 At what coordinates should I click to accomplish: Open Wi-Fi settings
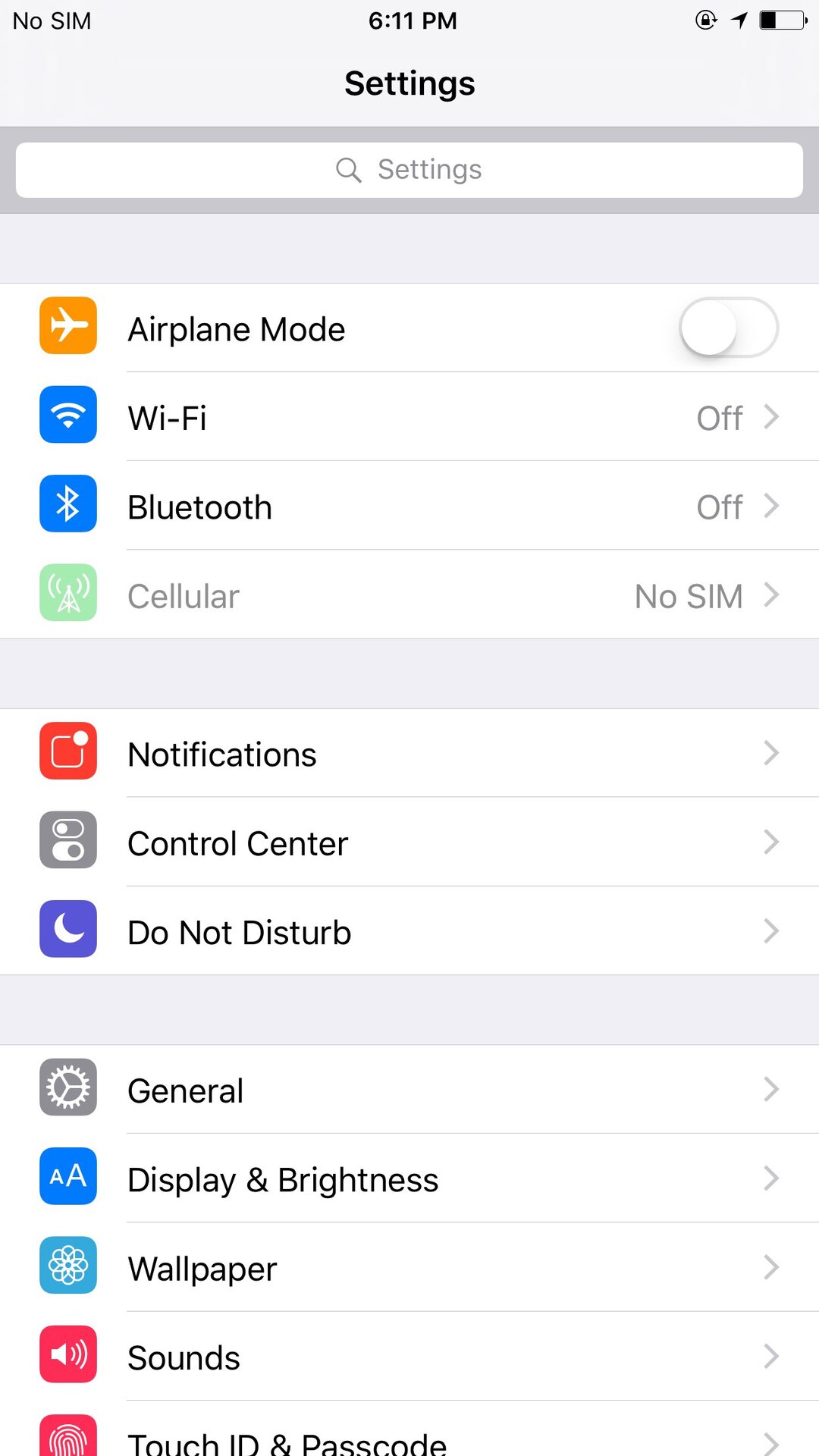coord(409,417)
